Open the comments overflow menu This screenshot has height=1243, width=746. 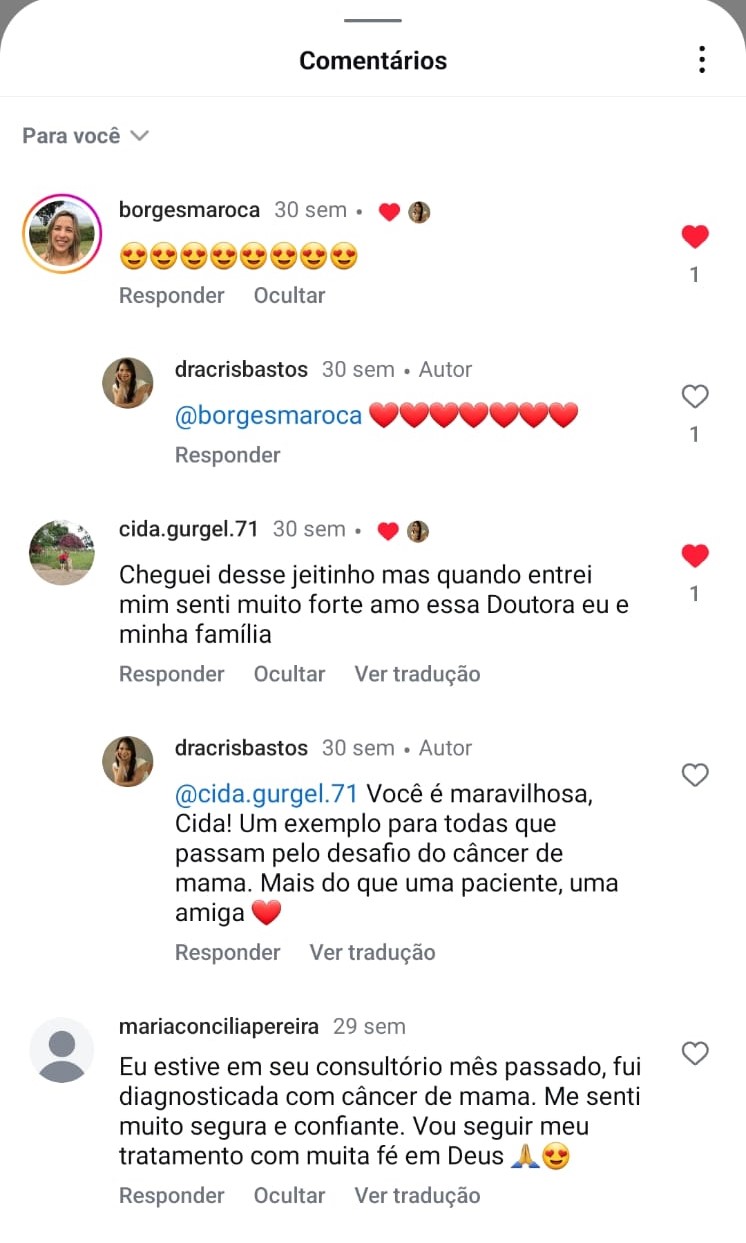(702, 60)
